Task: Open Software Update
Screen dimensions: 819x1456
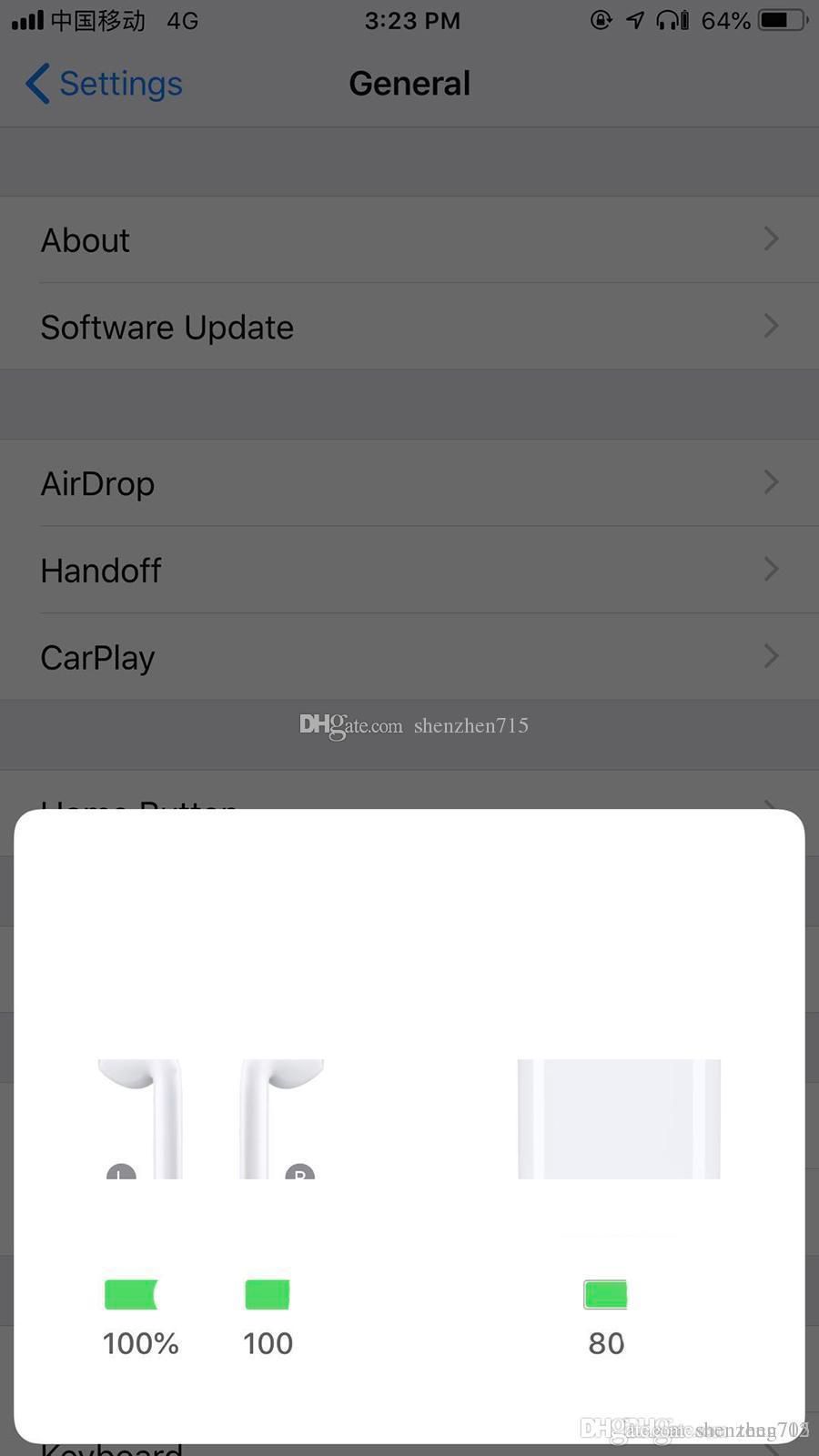Action: pyautogui.click(x=409, y=327)
